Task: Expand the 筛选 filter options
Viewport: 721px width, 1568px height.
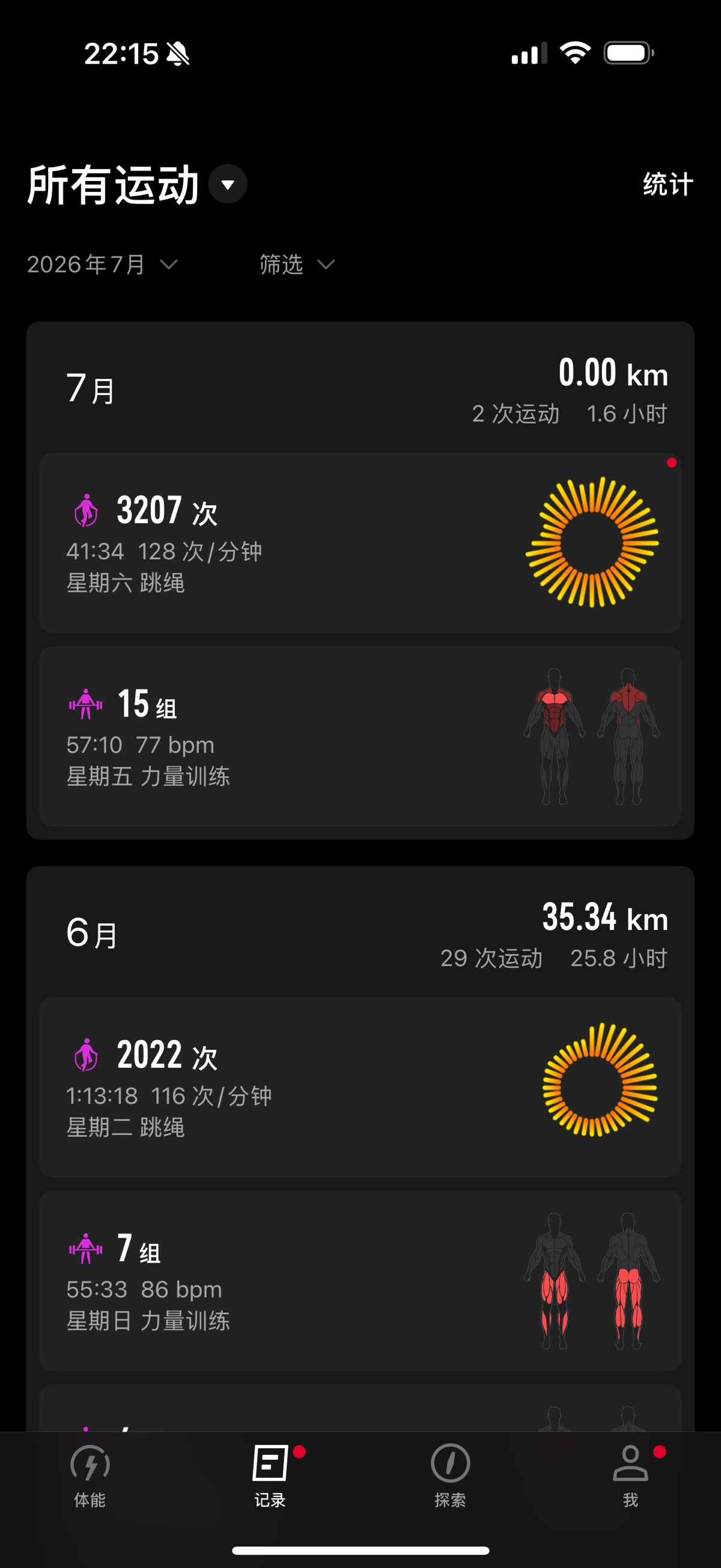Action: 297,264
